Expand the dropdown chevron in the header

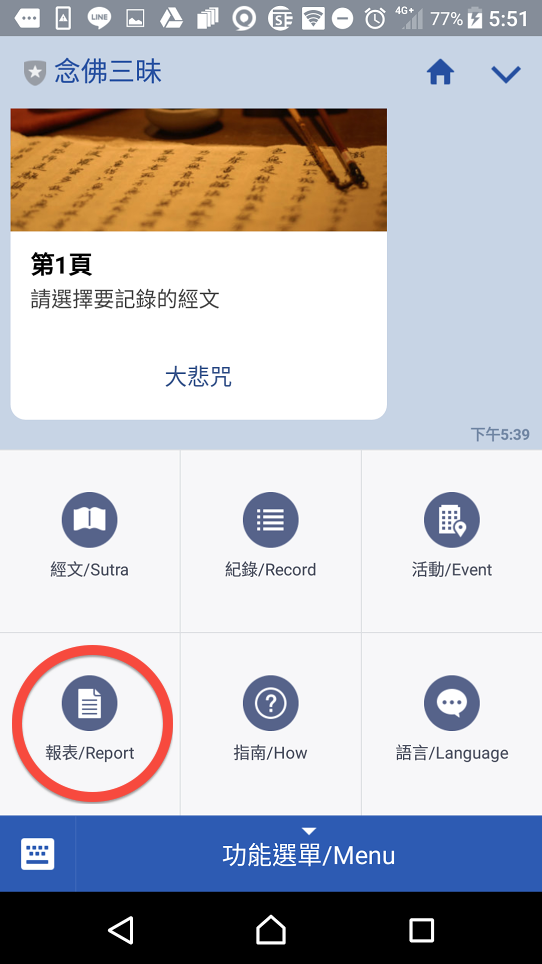click(x=506, y=74)
